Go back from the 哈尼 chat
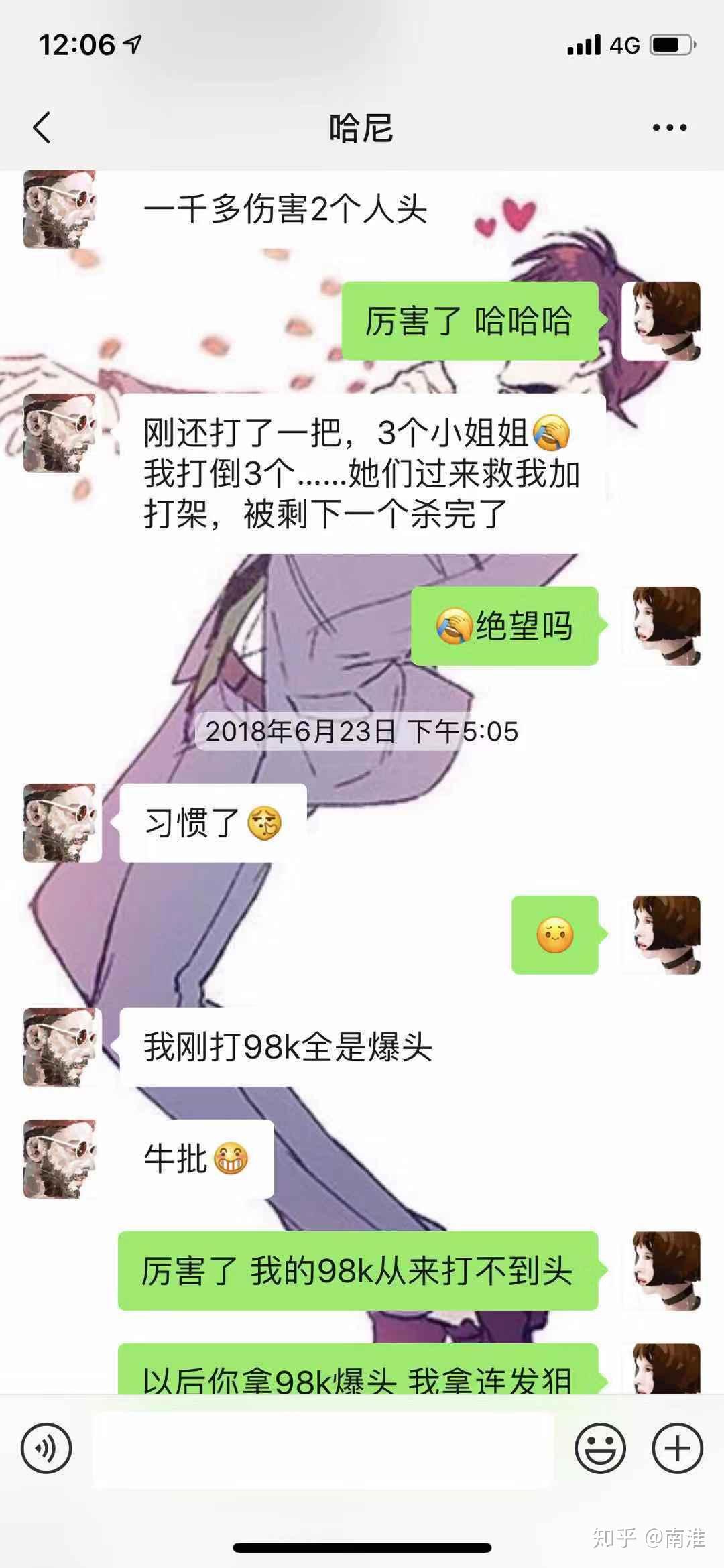The width and height of the screenshot is (724, 1568). [x=42, y=127]
